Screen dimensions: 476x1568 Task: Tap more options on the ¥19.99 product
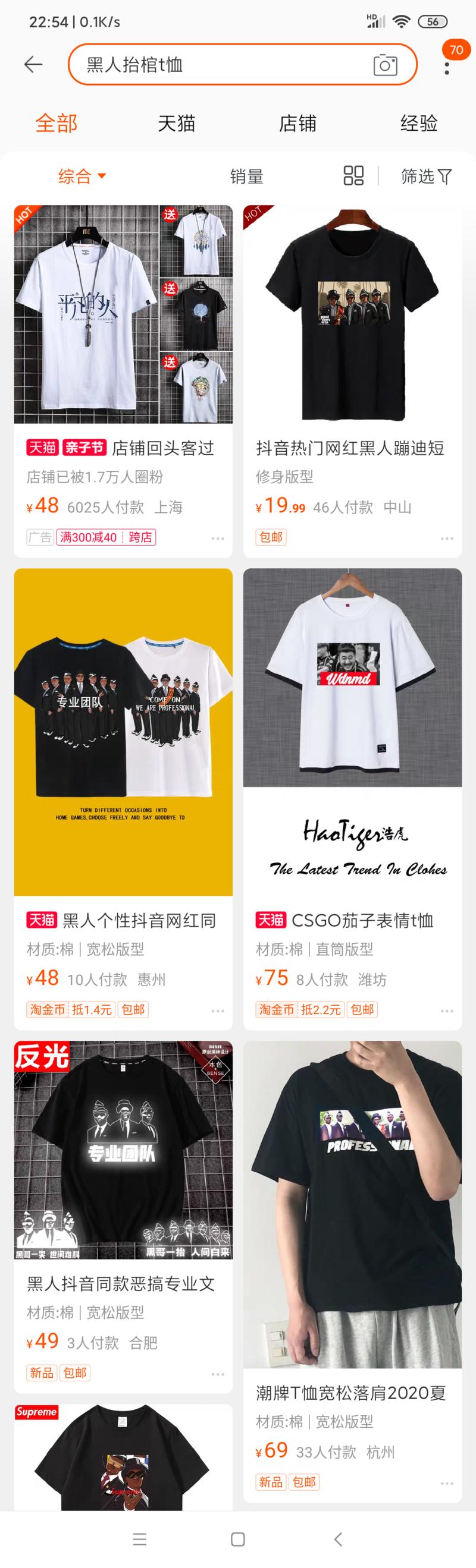pyautogui.click(x=447, y=539)
